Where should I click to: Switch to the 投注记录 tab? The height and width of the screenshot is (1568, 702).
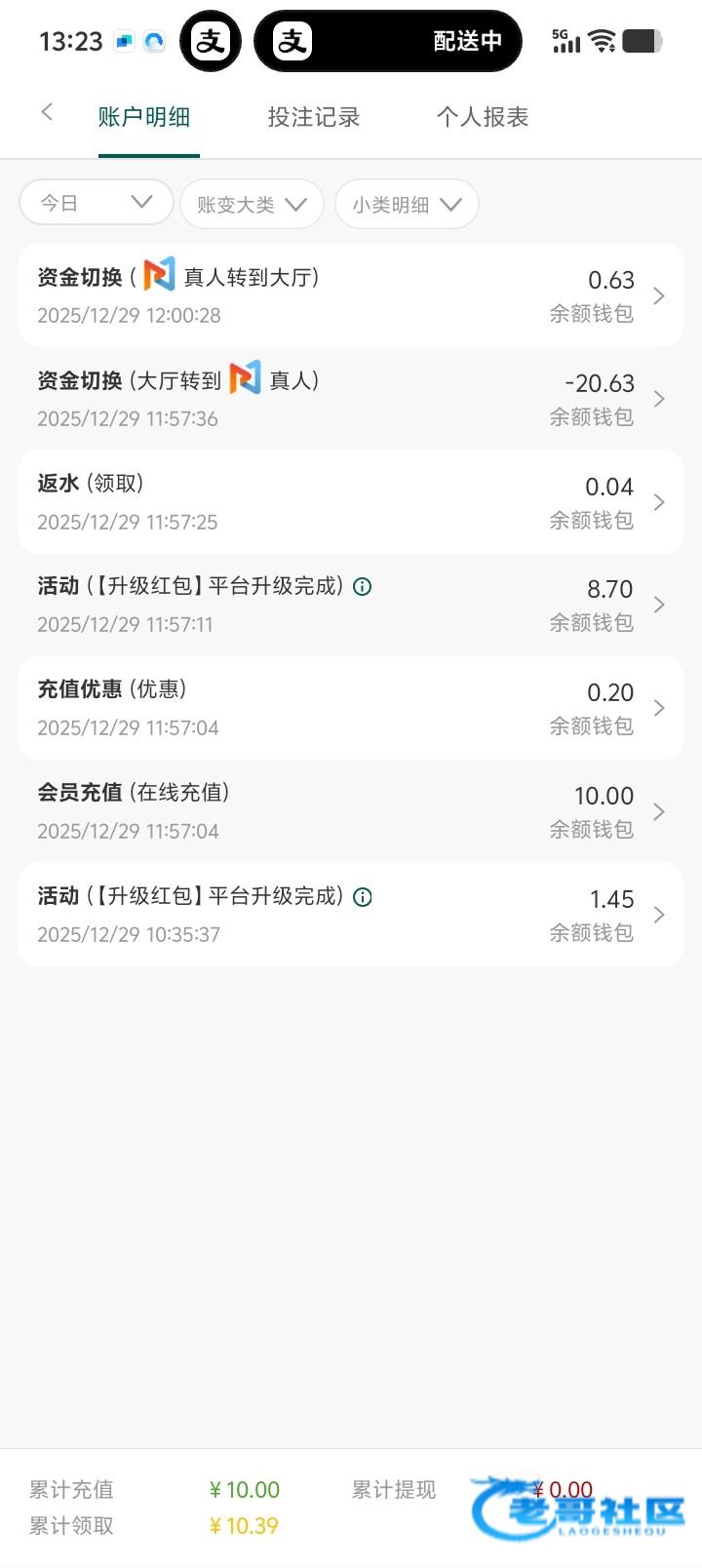coord(314,117)
